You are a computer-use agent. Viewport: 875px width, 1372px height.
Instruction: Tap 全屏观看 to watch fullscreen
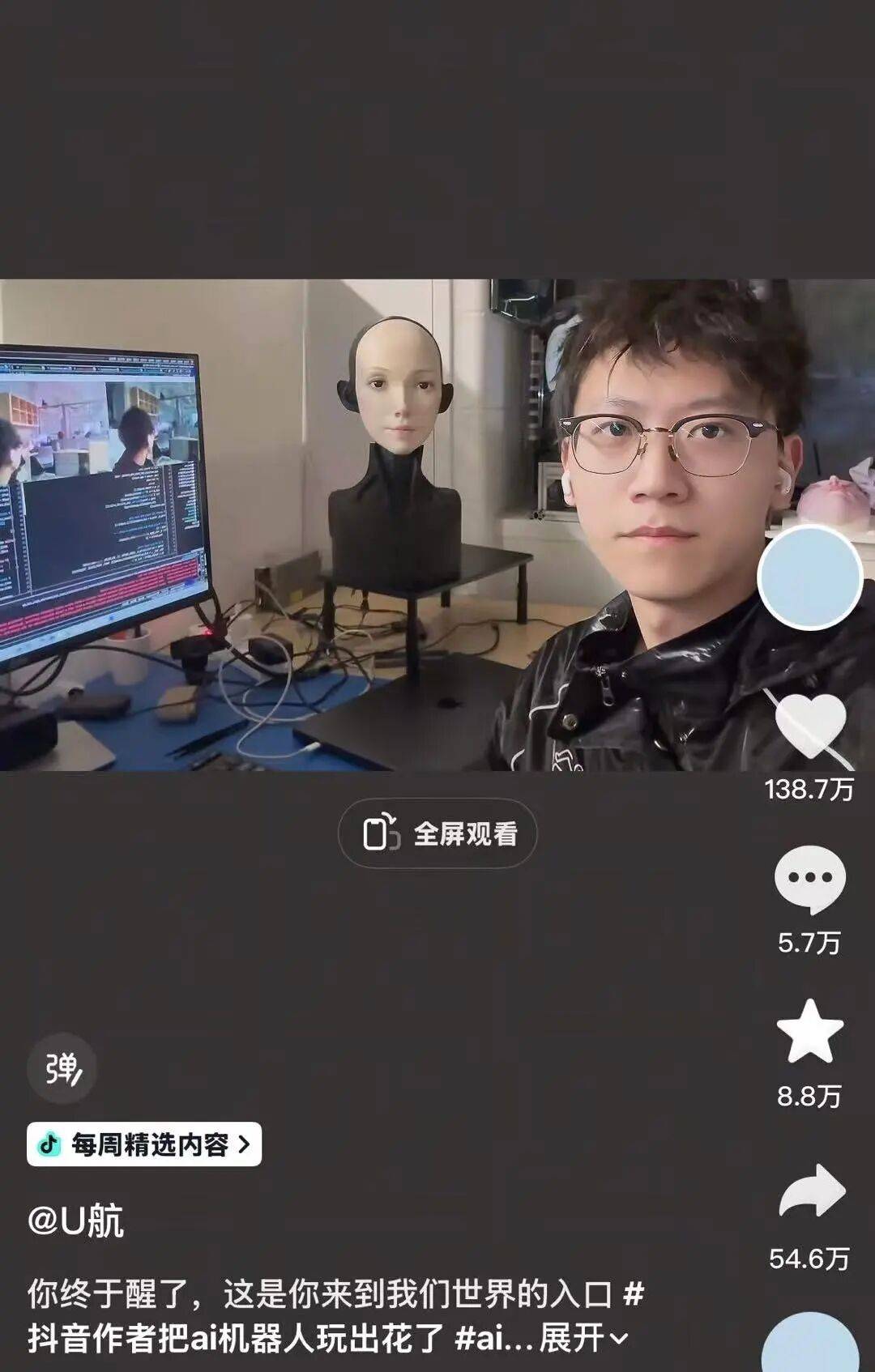(437, 833)
